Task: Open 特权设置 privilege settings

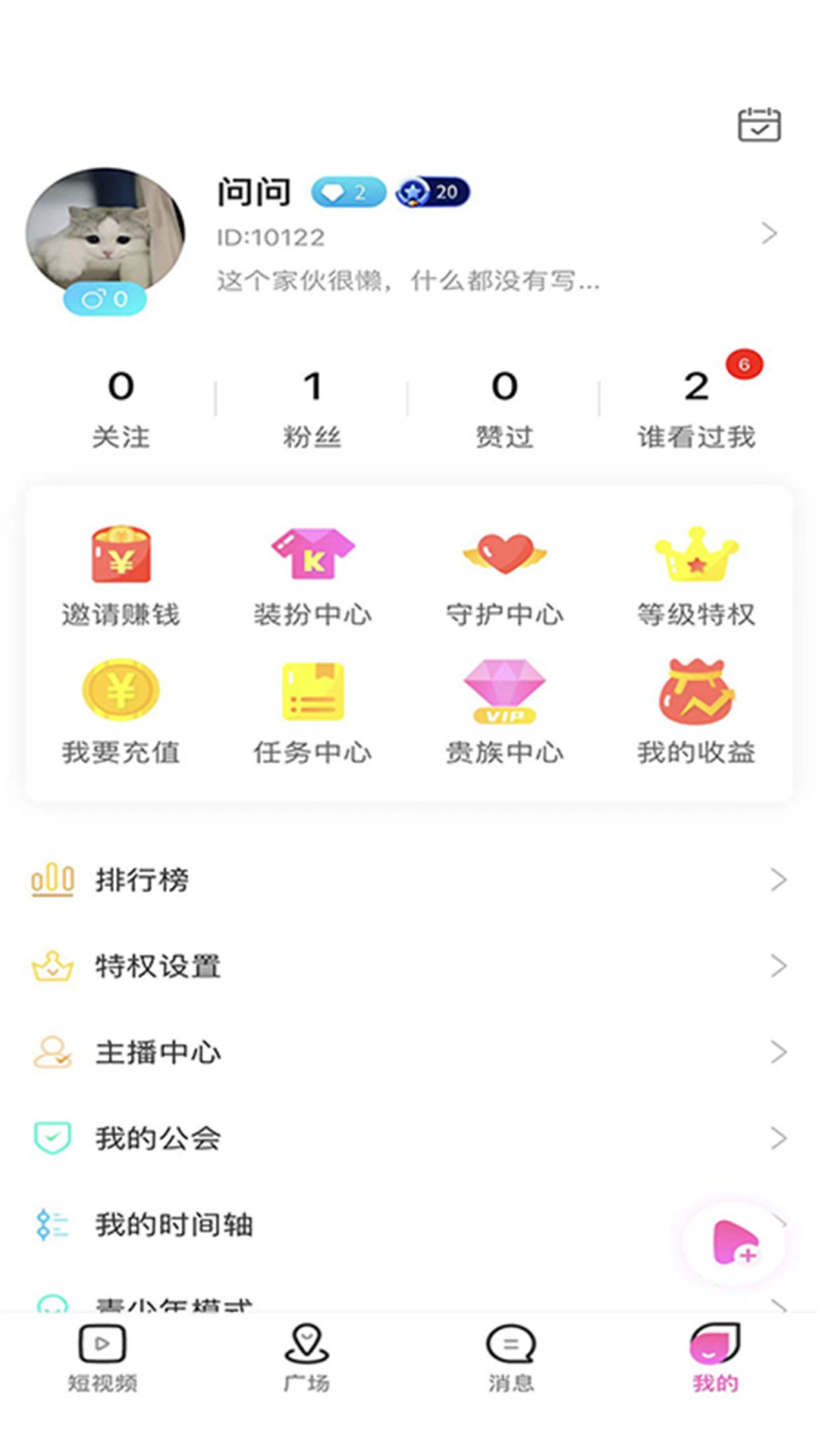Action: [409, 966]
